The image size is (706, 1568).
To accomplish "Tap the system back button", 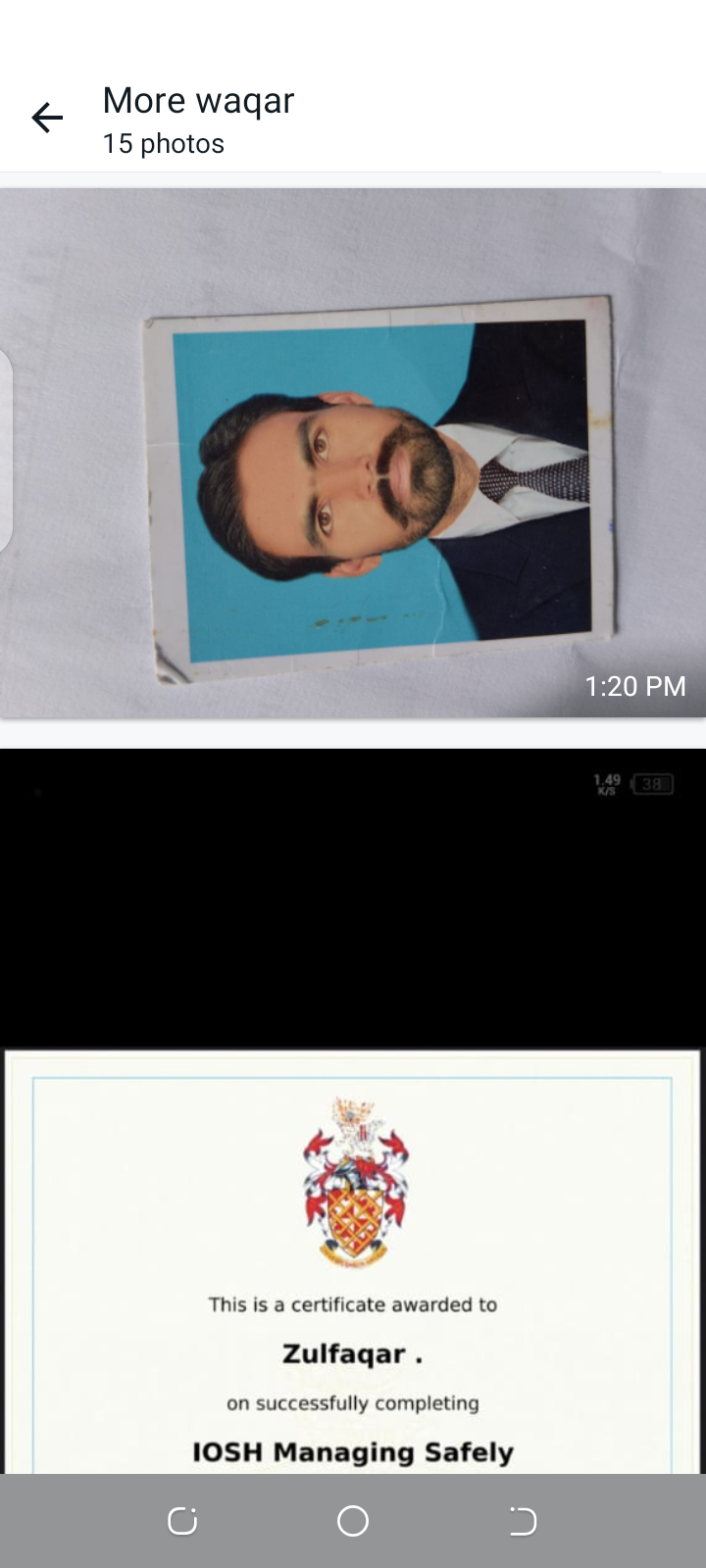I will point(523,1521).
